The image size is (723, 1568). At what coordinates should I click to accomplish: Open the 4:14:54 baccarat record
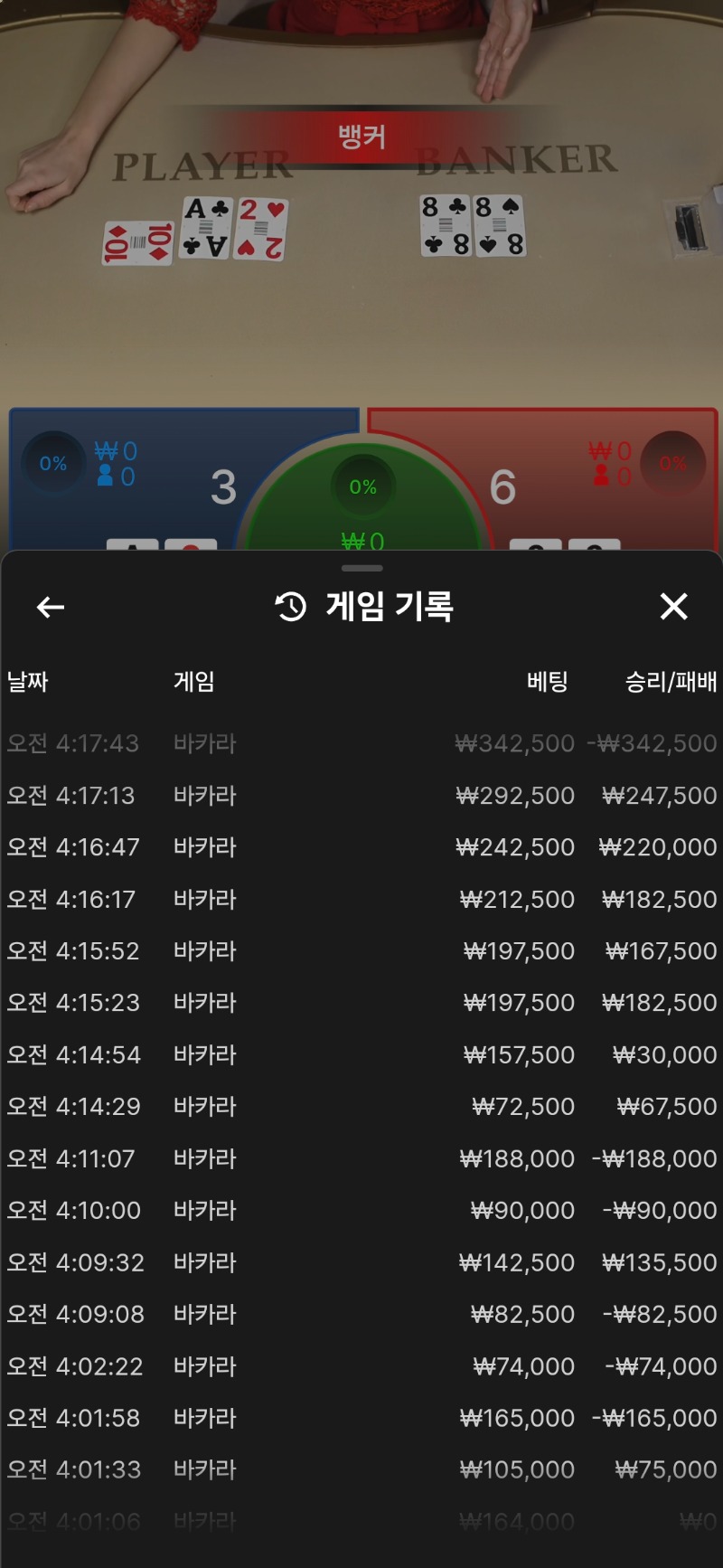pos(361,1055)
